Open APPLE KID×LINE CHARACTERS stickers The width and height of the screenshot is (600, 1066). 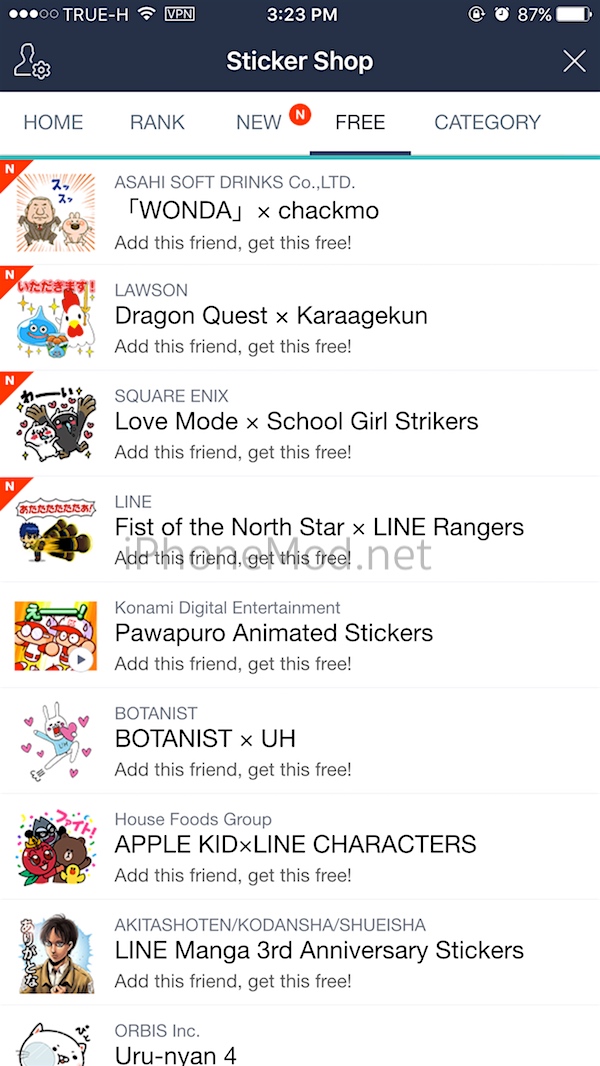pos(300,846)
